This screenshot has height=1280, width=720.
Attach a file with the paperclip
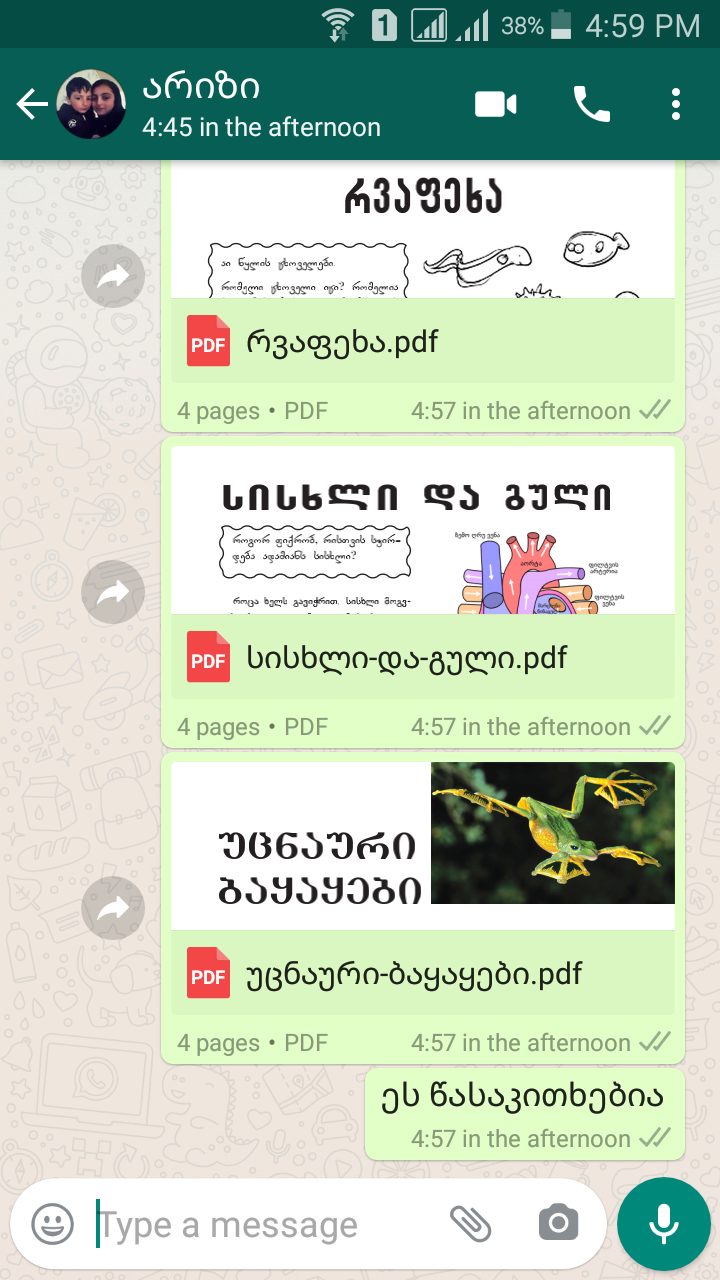click(x=470, y=1223)
